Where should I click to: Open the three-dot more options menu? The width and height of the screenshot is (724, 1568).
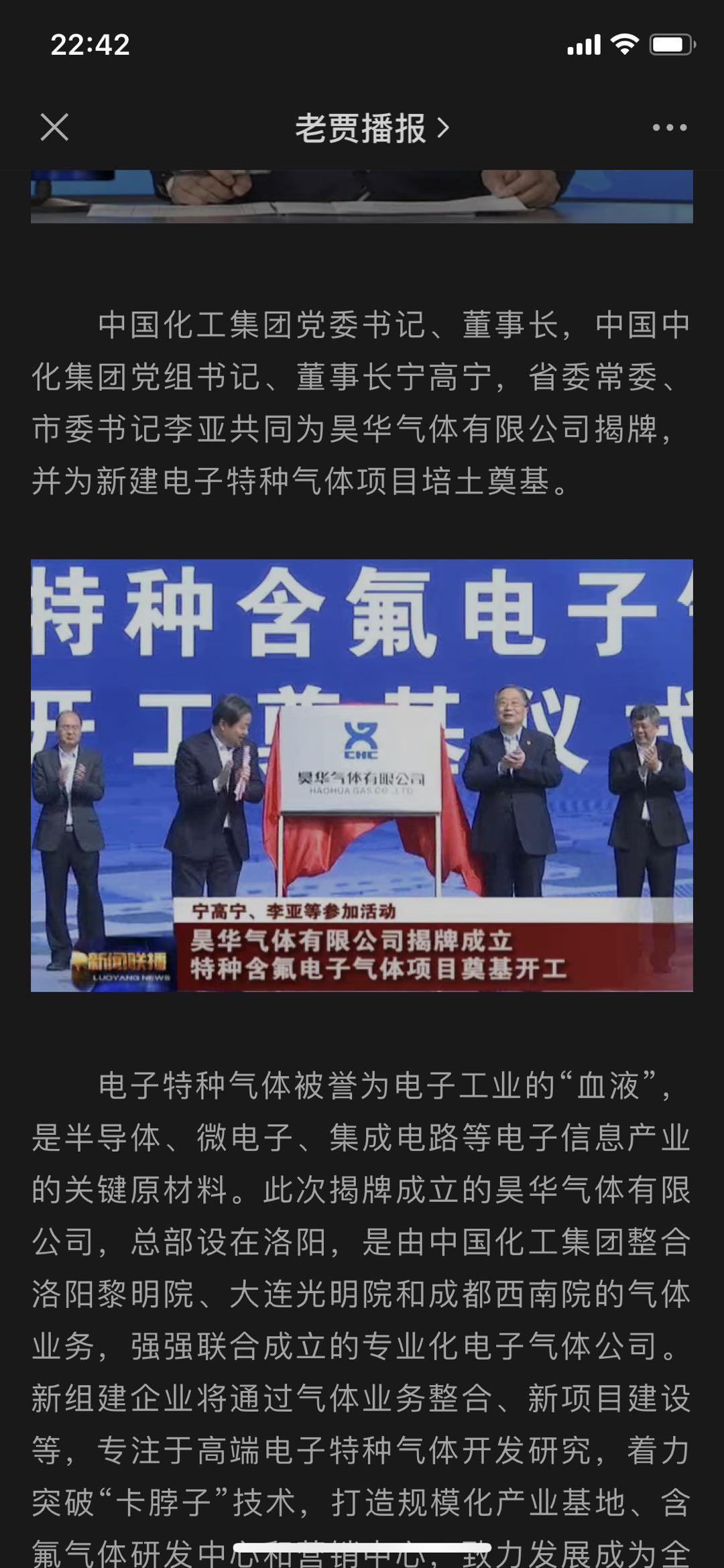click(669, 127)
